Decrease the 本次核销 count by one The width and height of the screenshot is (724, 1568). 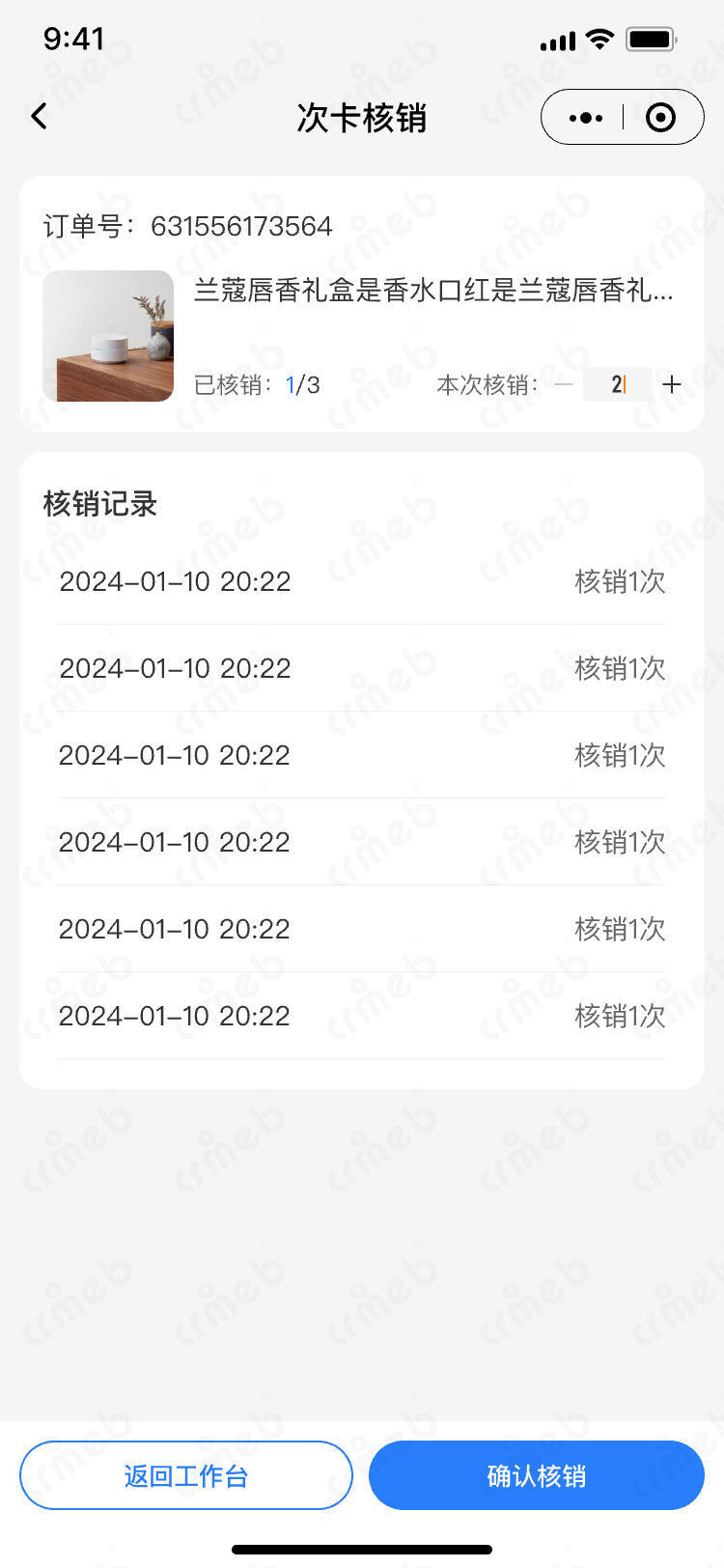pos(564,384)
